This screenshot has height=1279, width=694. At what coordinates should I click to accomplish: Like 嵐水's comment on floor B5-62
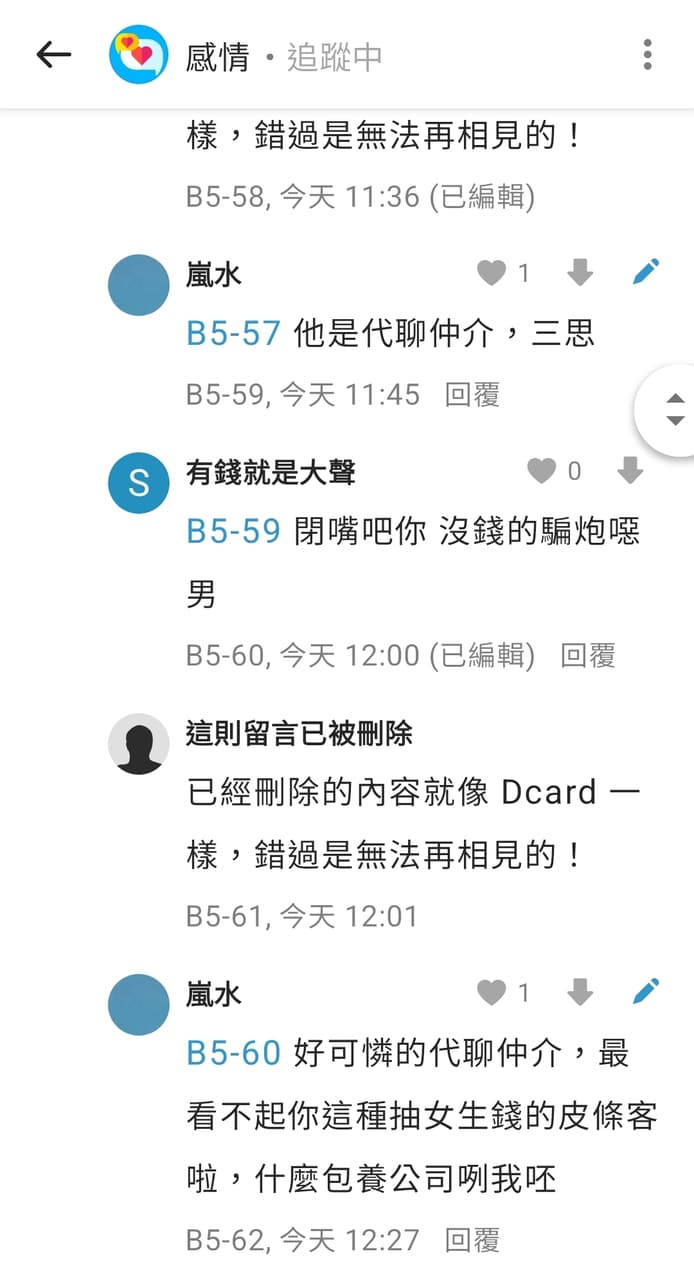pyautogui.click(x=492, y=992)
